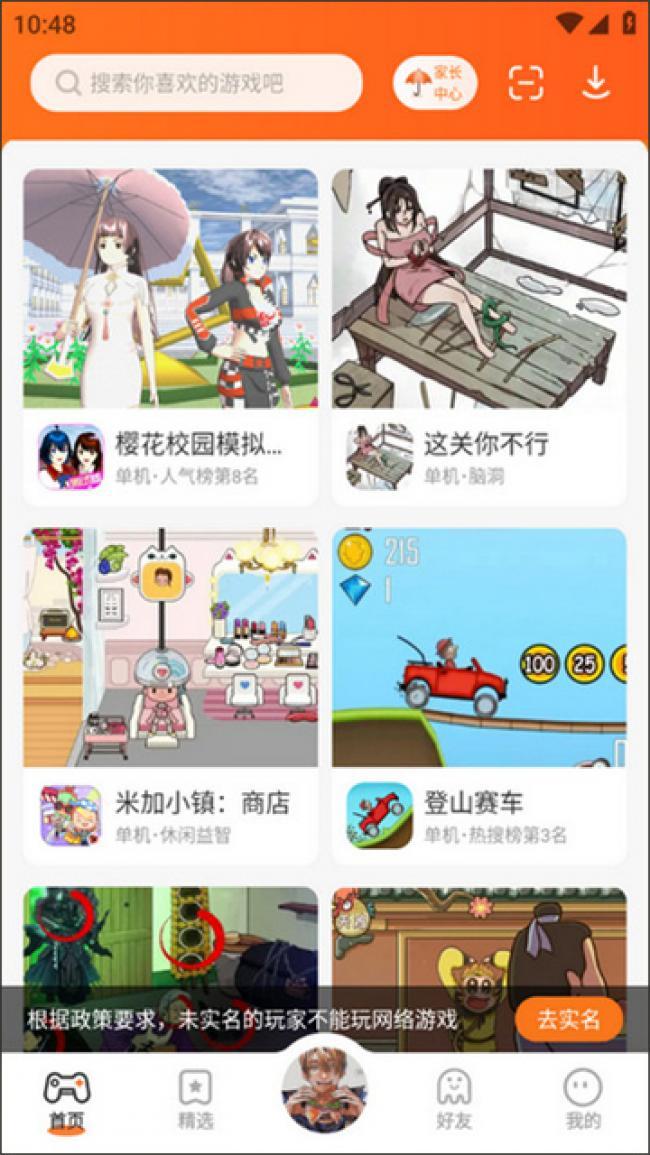Open the scan code icon
Screen dimensions: 650x1155
pos(526,83)
